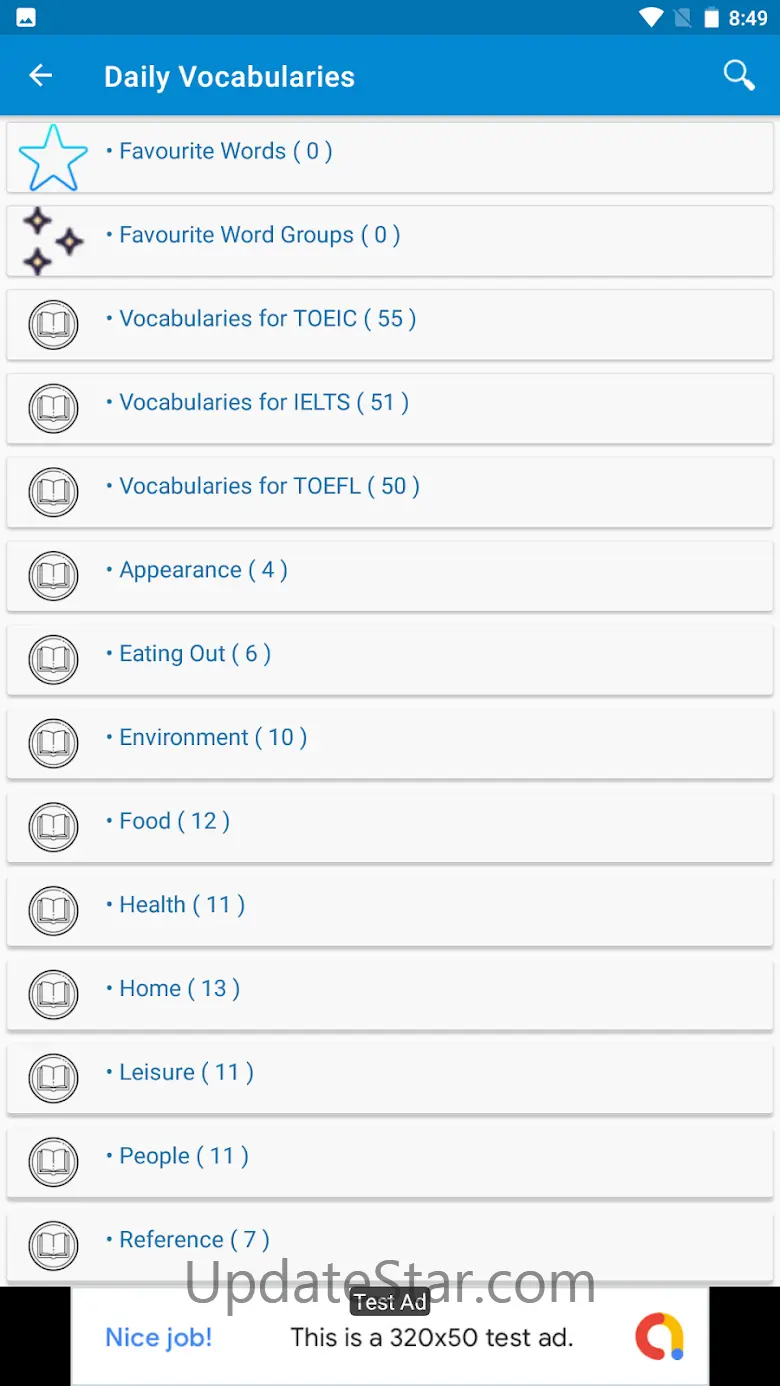Tap the Nice job! test ad banner
Screen dimensions: 780x1386
point(390,1336)
